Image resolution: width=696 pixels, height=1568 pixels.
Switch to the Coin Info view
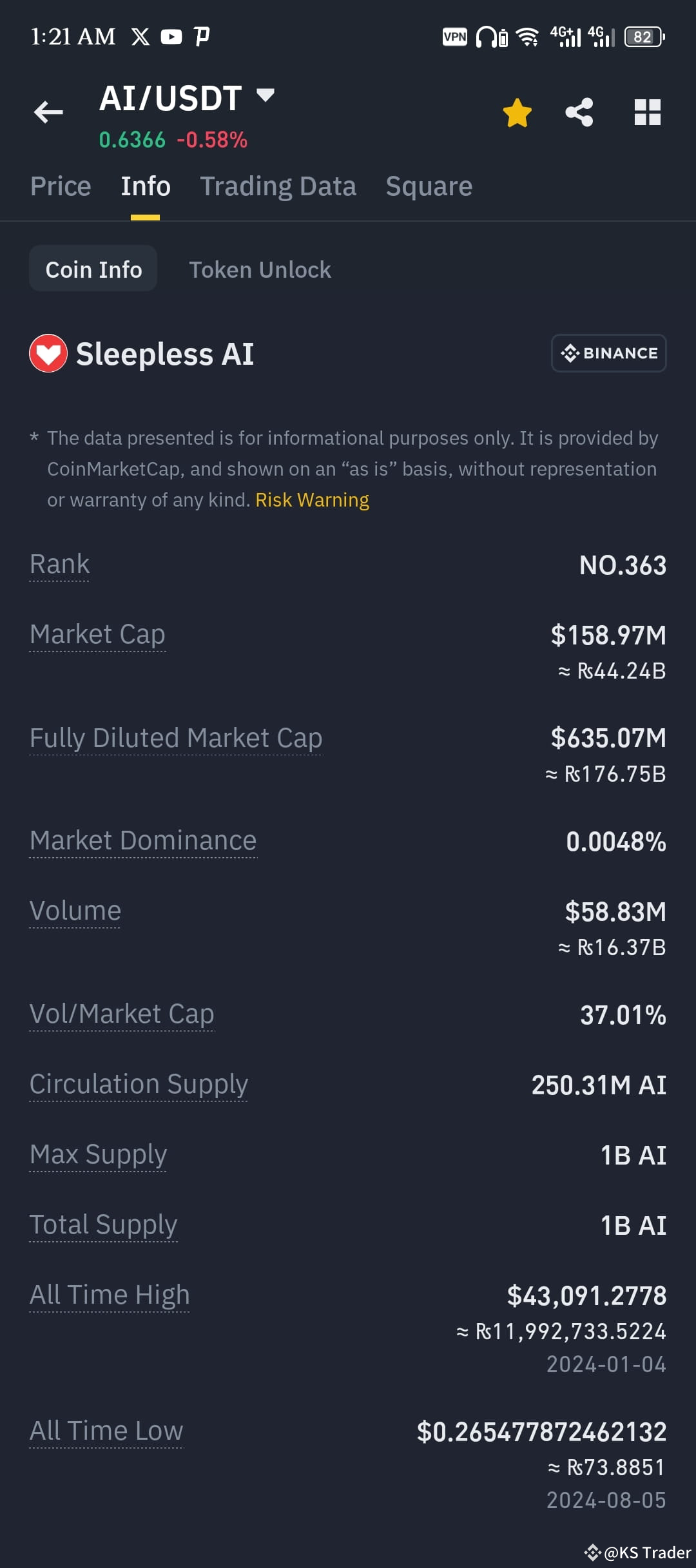[x=92, y=269]
